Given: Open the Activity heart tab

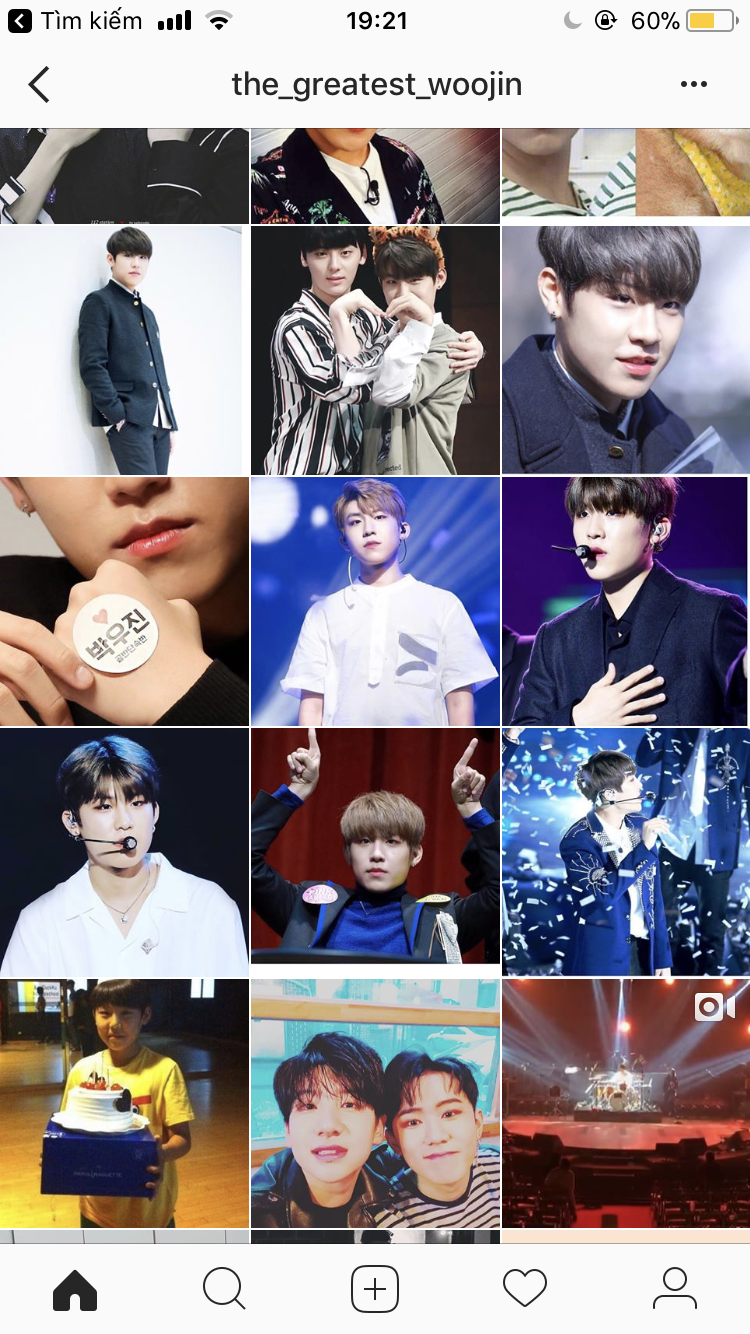Looking at the screenshot, I should pos(525,1289).
